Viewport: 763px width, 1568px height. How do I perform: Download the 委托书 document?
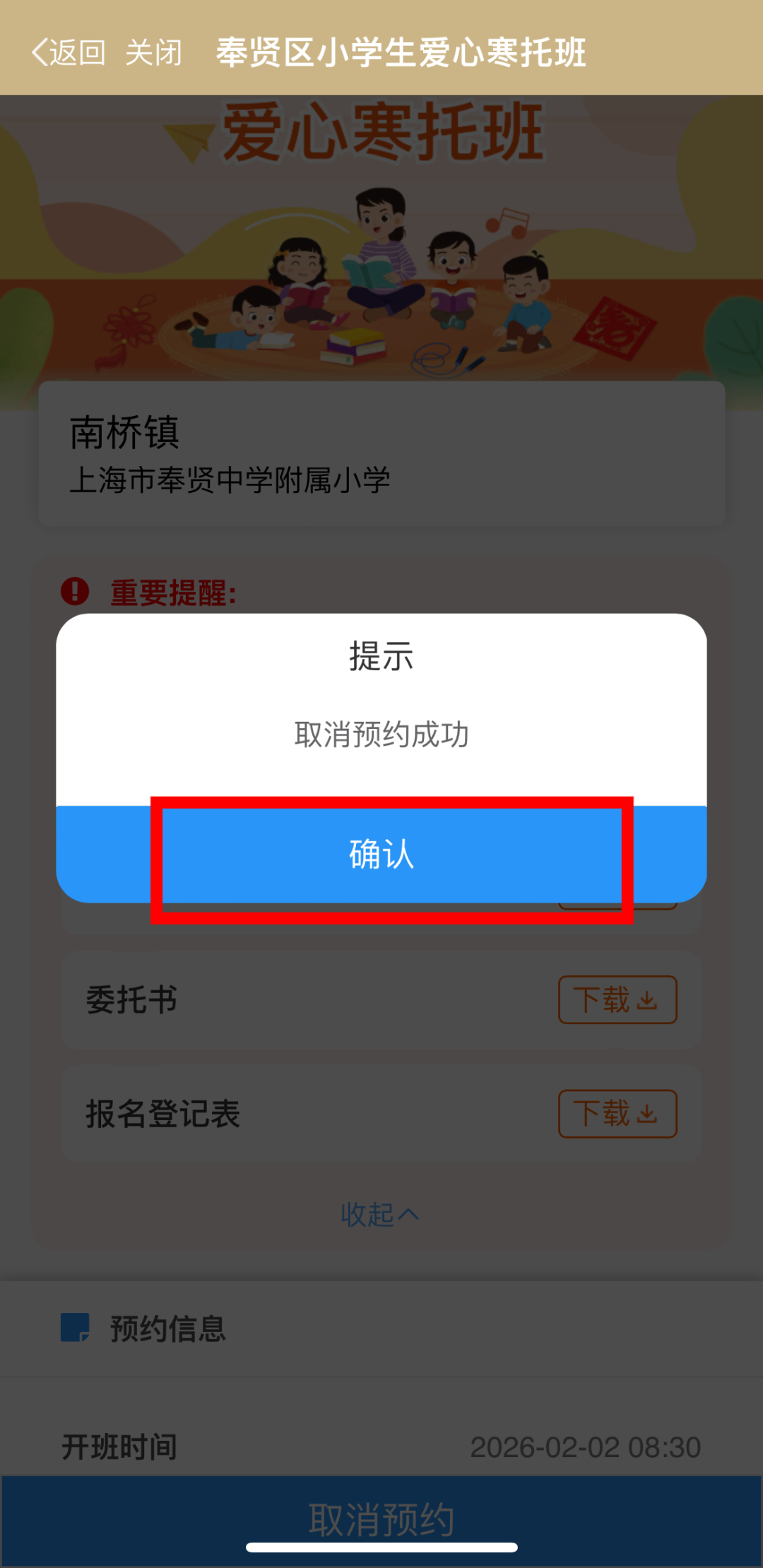click(x=617, y=1000)
